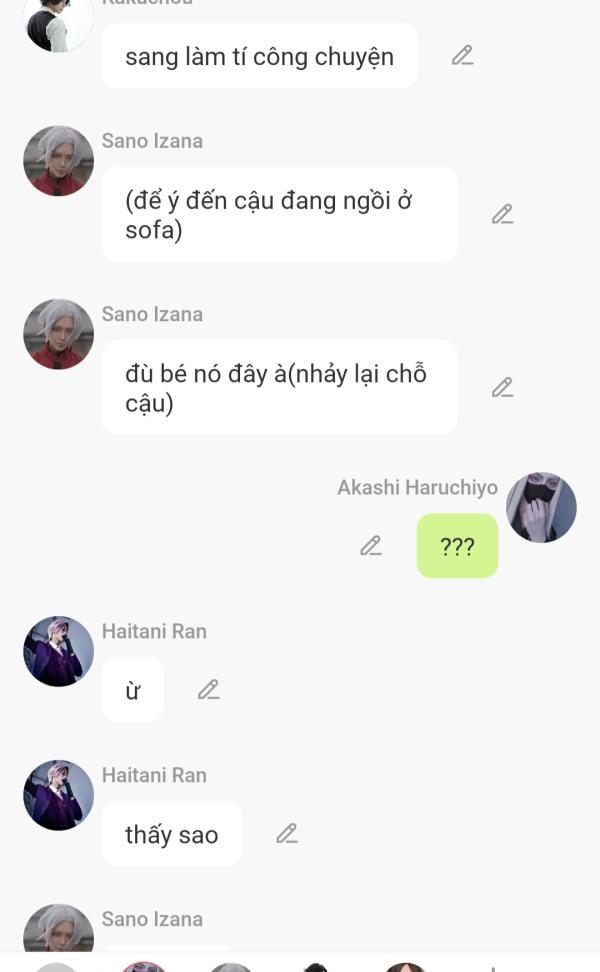Edit the '(để ý đến cậu đang ngồi ở sofa)' message

coord(502,214)
